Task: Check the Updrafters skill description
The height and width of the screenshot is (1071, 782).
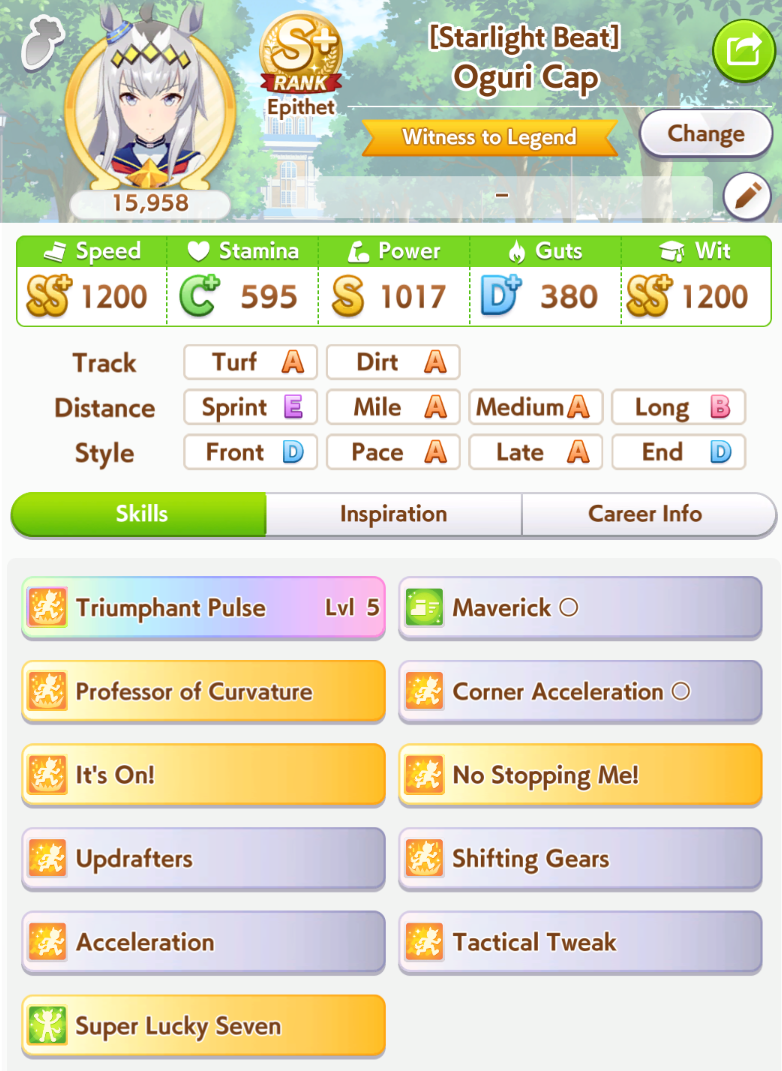Action: point(203,858)
